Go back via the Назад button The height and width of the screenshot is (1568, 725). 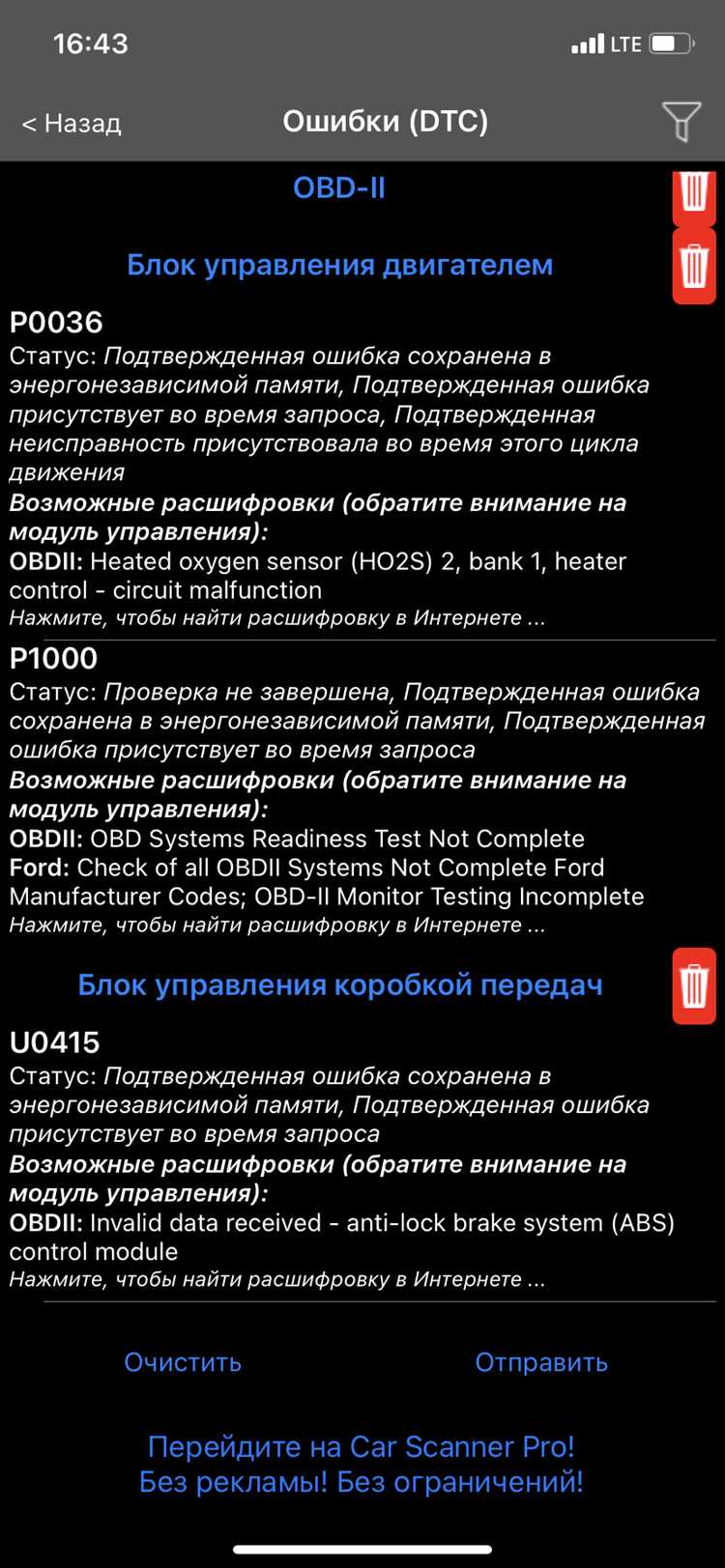pos(72,123)
